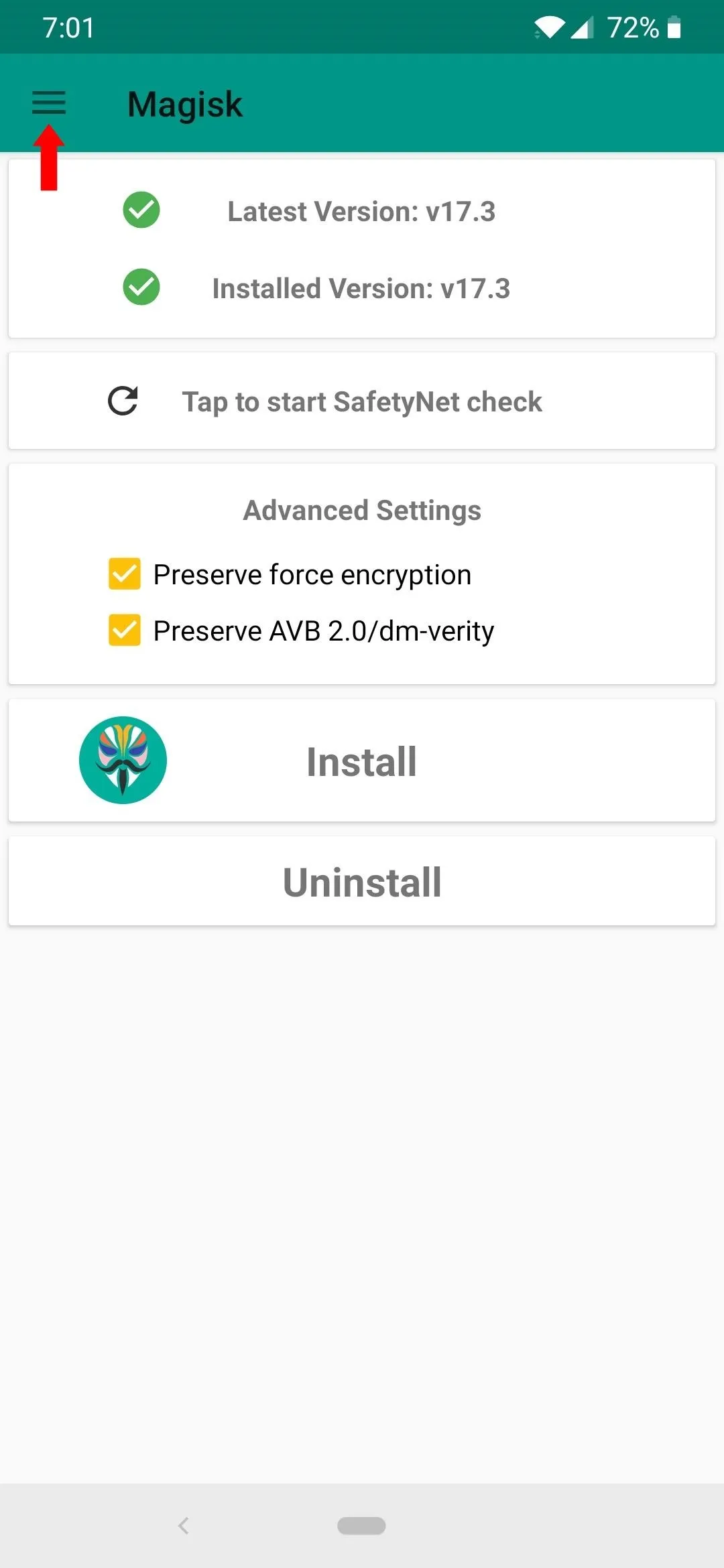Viewport: 724px width, 1568px height.
Task: Open the hamburger drawer menu
Action: coord(49,103)
